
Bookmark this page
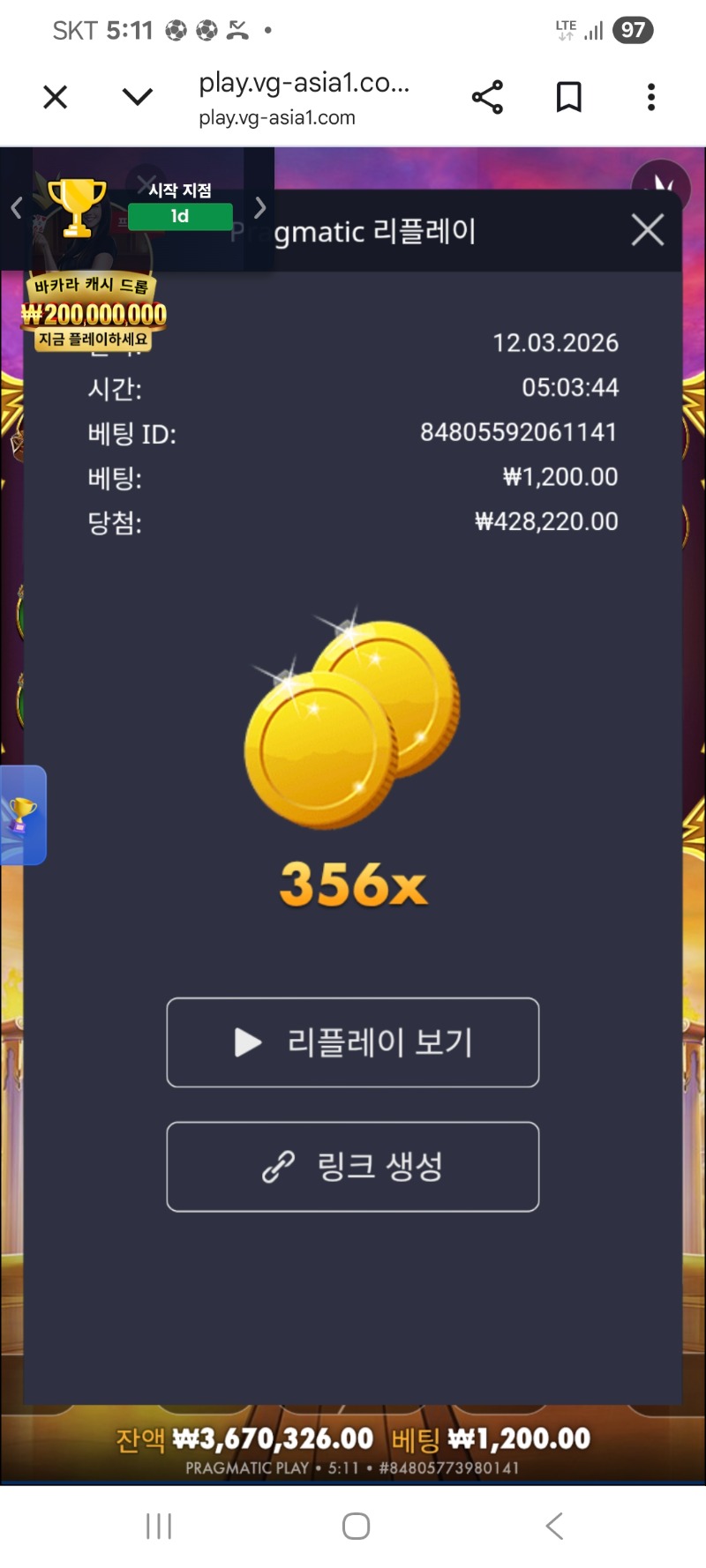[569, 97]
